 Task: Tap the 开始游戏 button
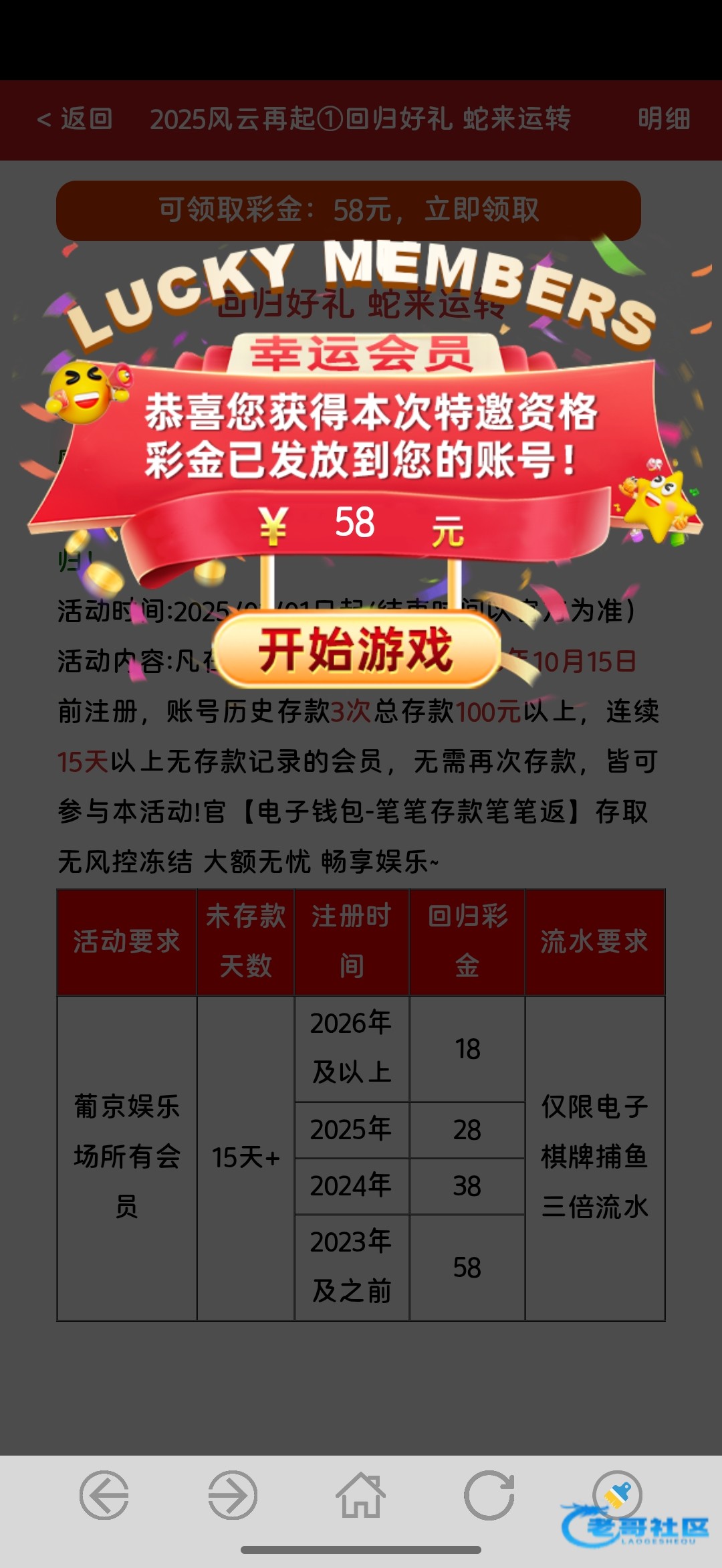356,650
